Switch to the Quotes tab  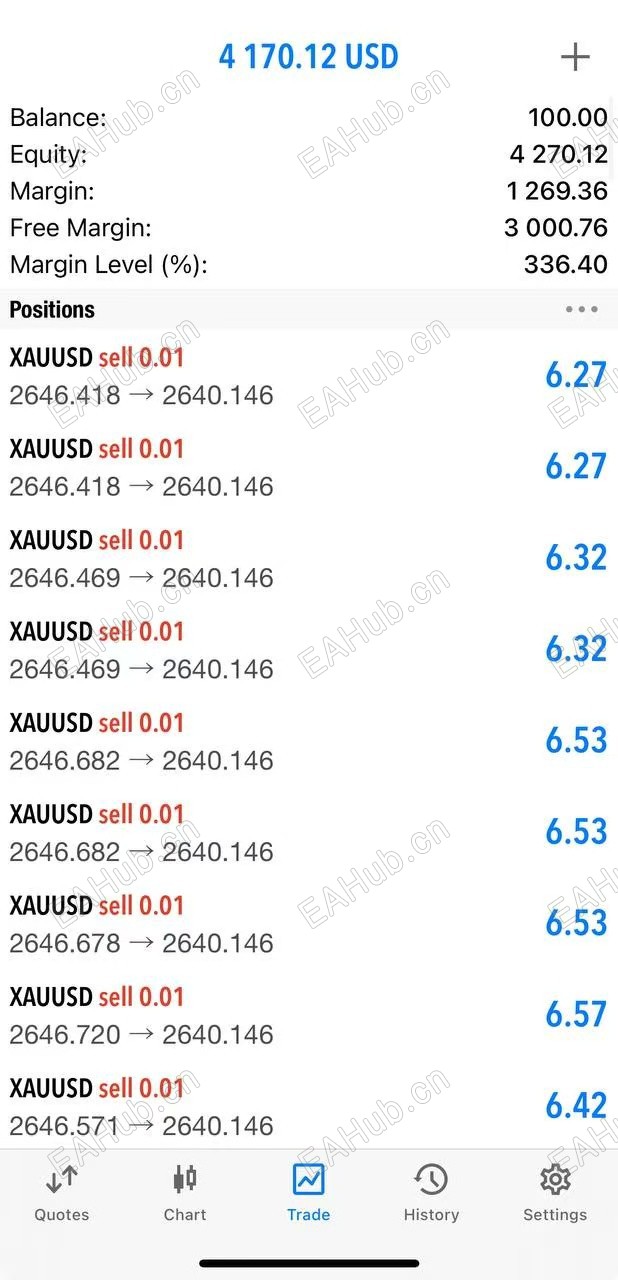62,1194
